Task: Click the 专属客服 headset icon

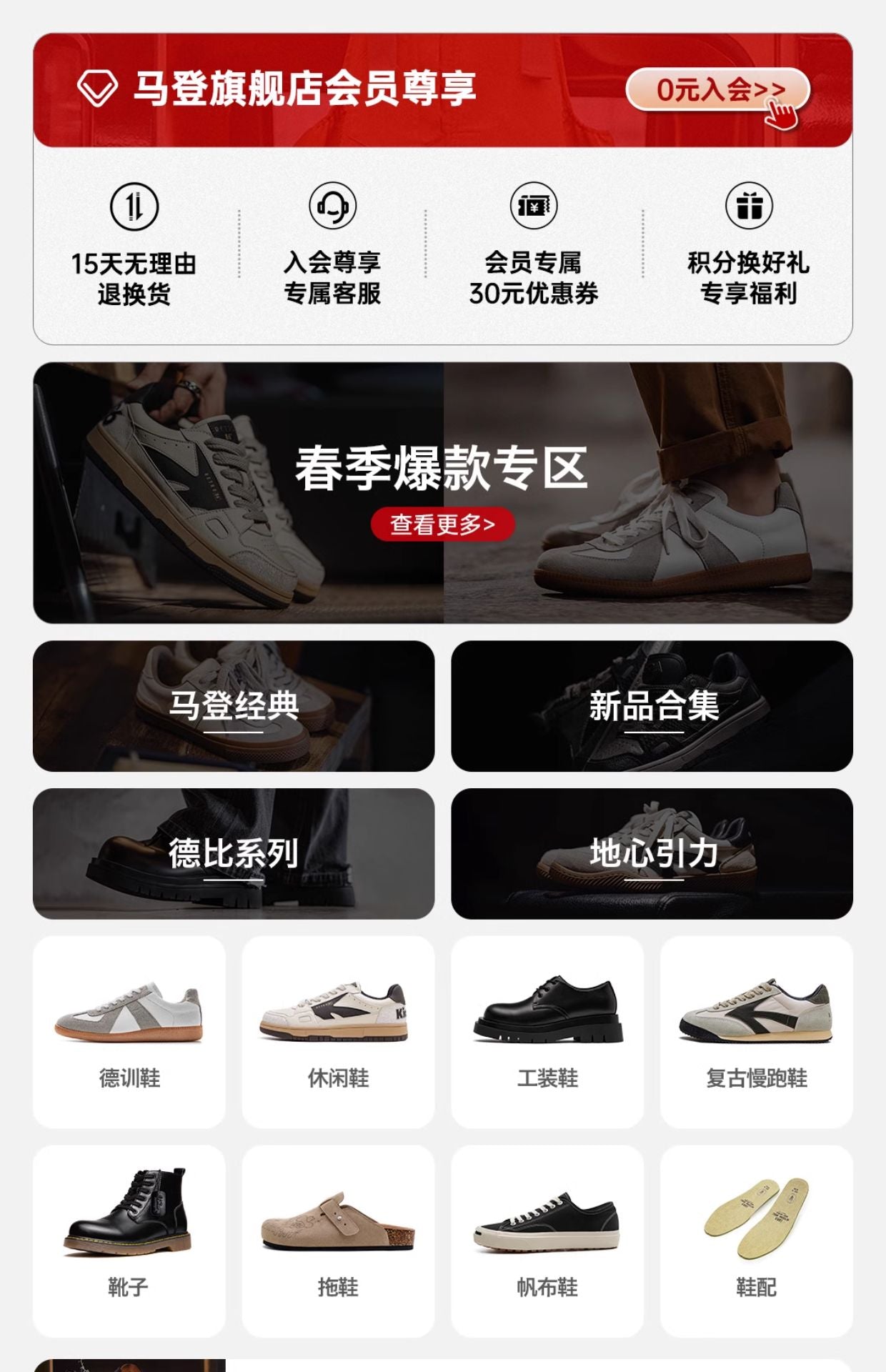Action: click(x=333, y=206)
